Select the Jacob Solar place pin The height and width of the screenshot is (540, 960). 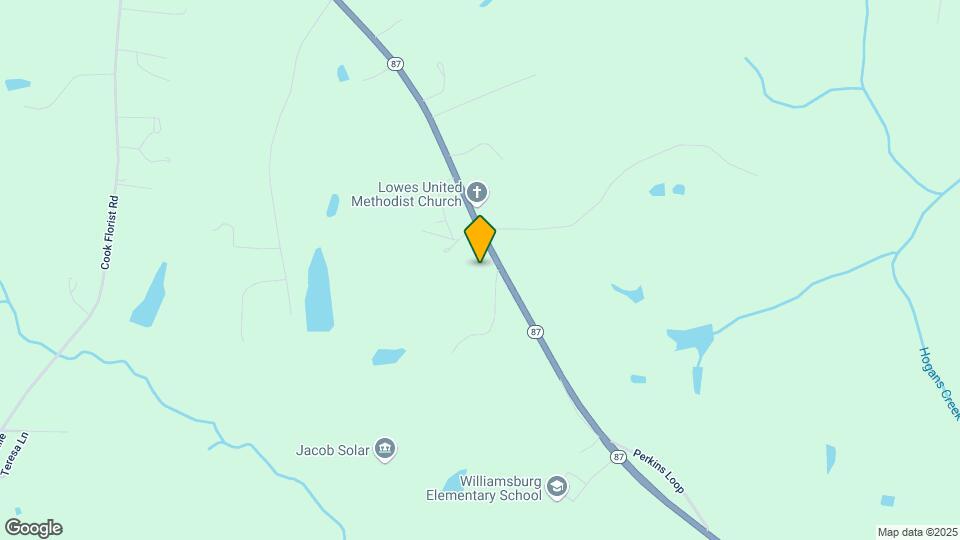click(384, 449)
